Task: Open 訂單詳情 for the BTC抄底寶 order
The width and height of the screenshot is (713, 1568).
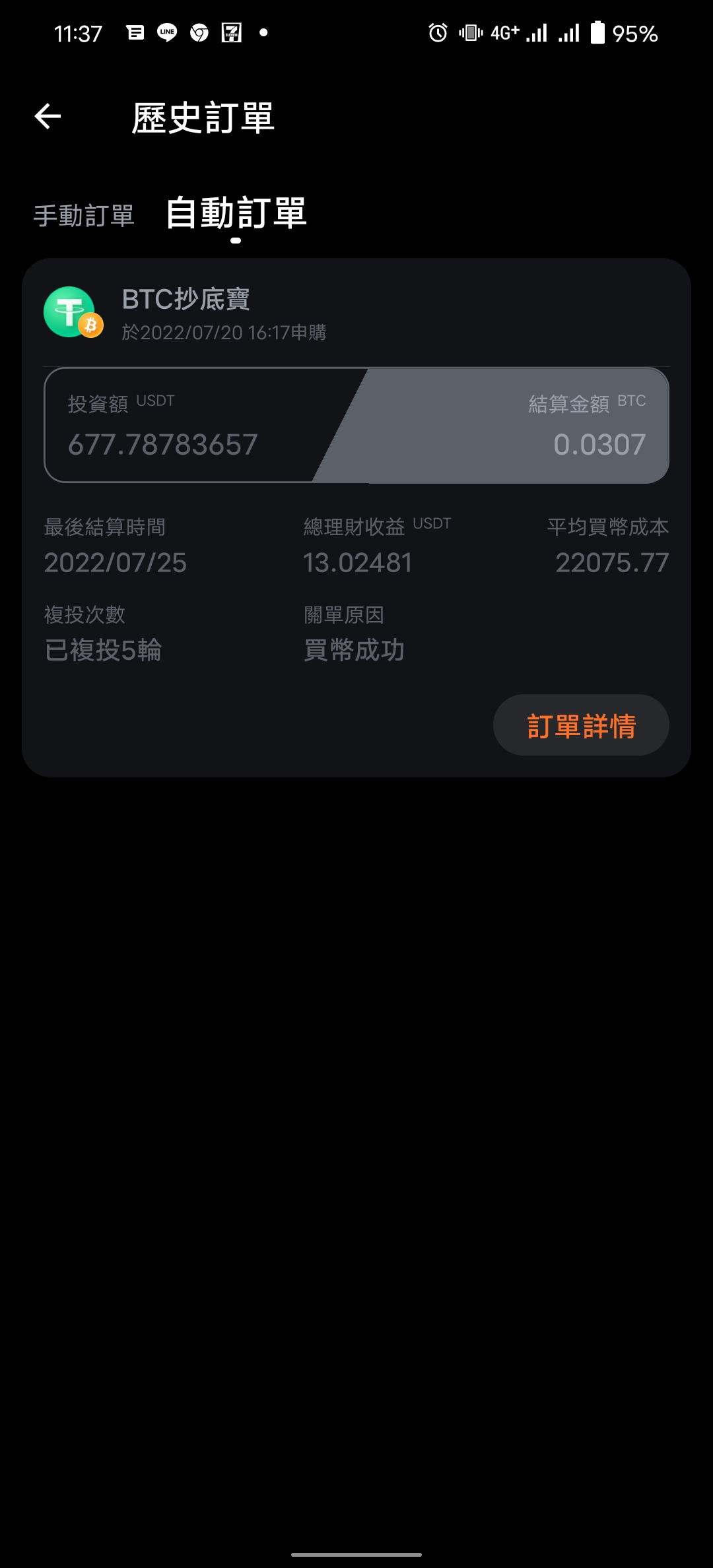Action: click(580, 725)
